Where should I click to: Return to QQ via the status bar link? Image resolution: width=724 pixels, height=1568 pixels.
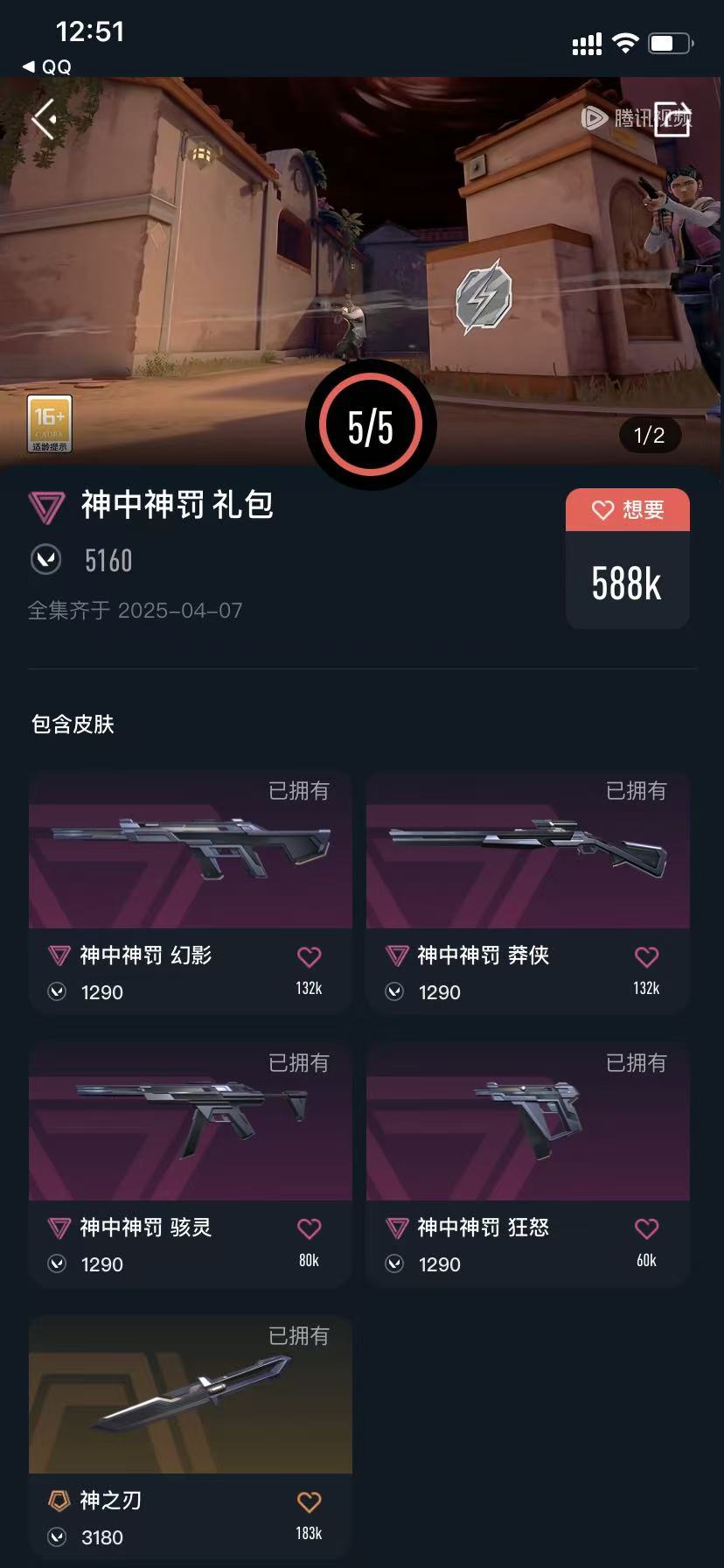pos(47,66)
